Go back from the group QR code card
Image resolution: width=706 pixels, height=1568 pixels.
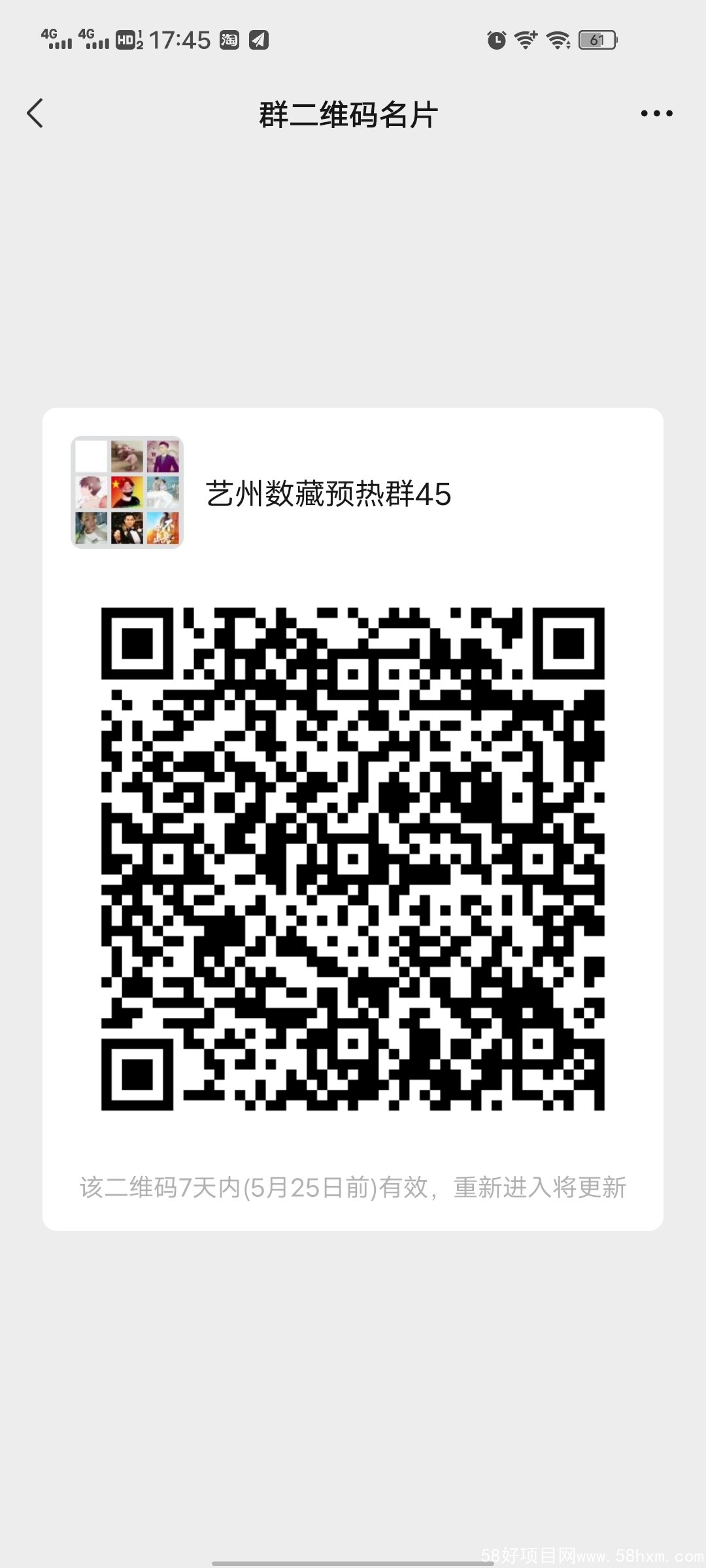tap(35, 114)
